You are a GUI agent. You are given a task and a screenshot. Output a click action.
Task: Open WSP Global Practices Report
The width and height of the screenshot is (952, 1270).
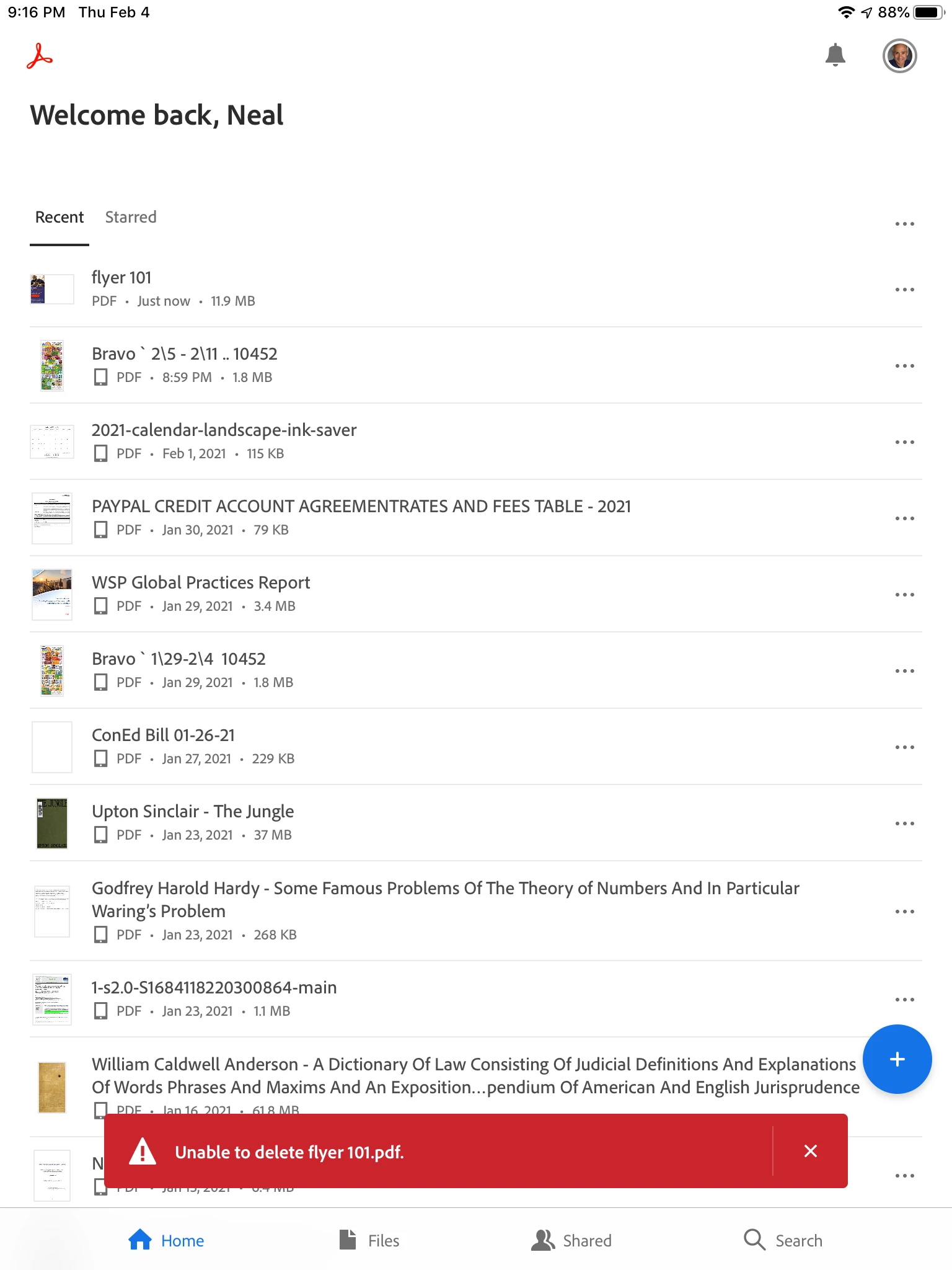click(201, 583)
